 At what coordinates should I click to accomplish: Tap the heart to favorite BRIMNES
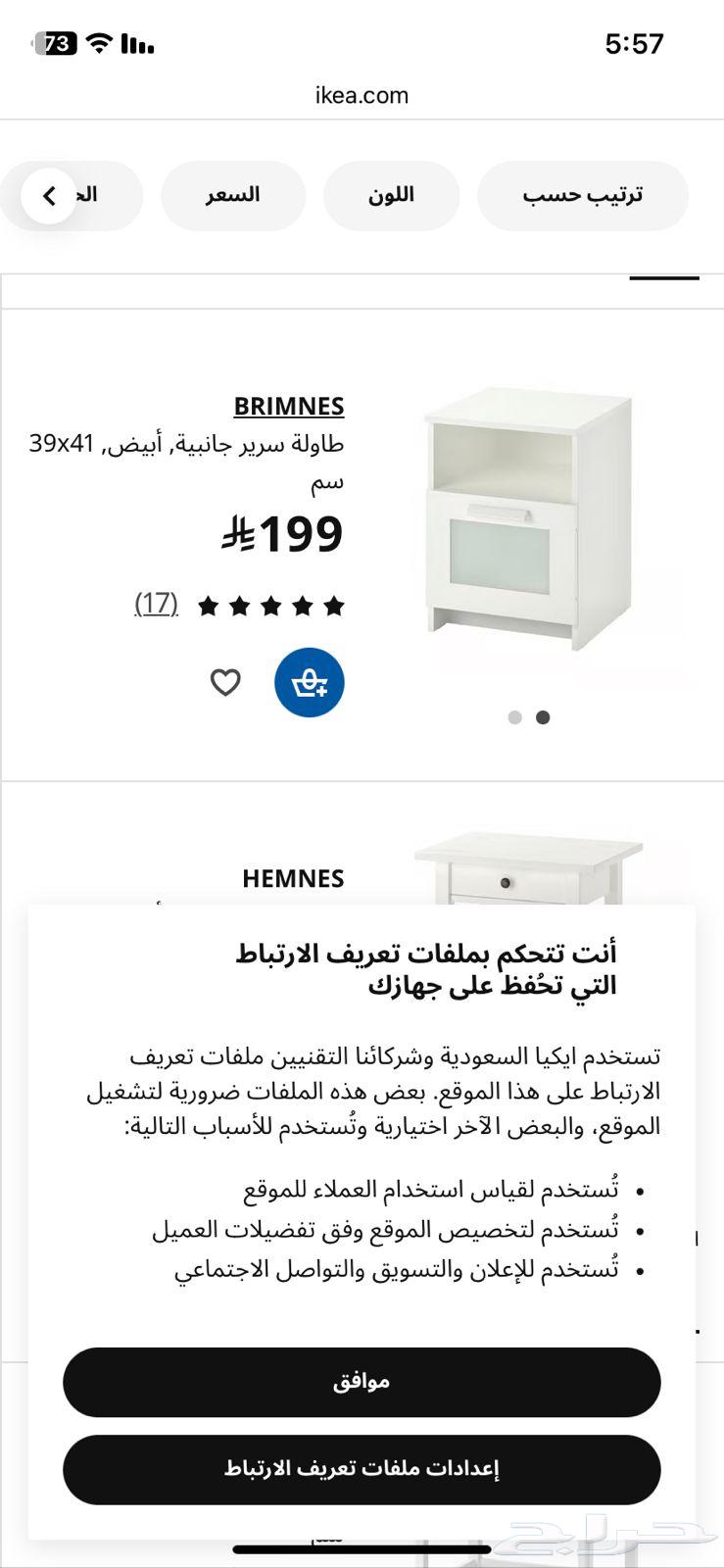[x=226, y=681]
